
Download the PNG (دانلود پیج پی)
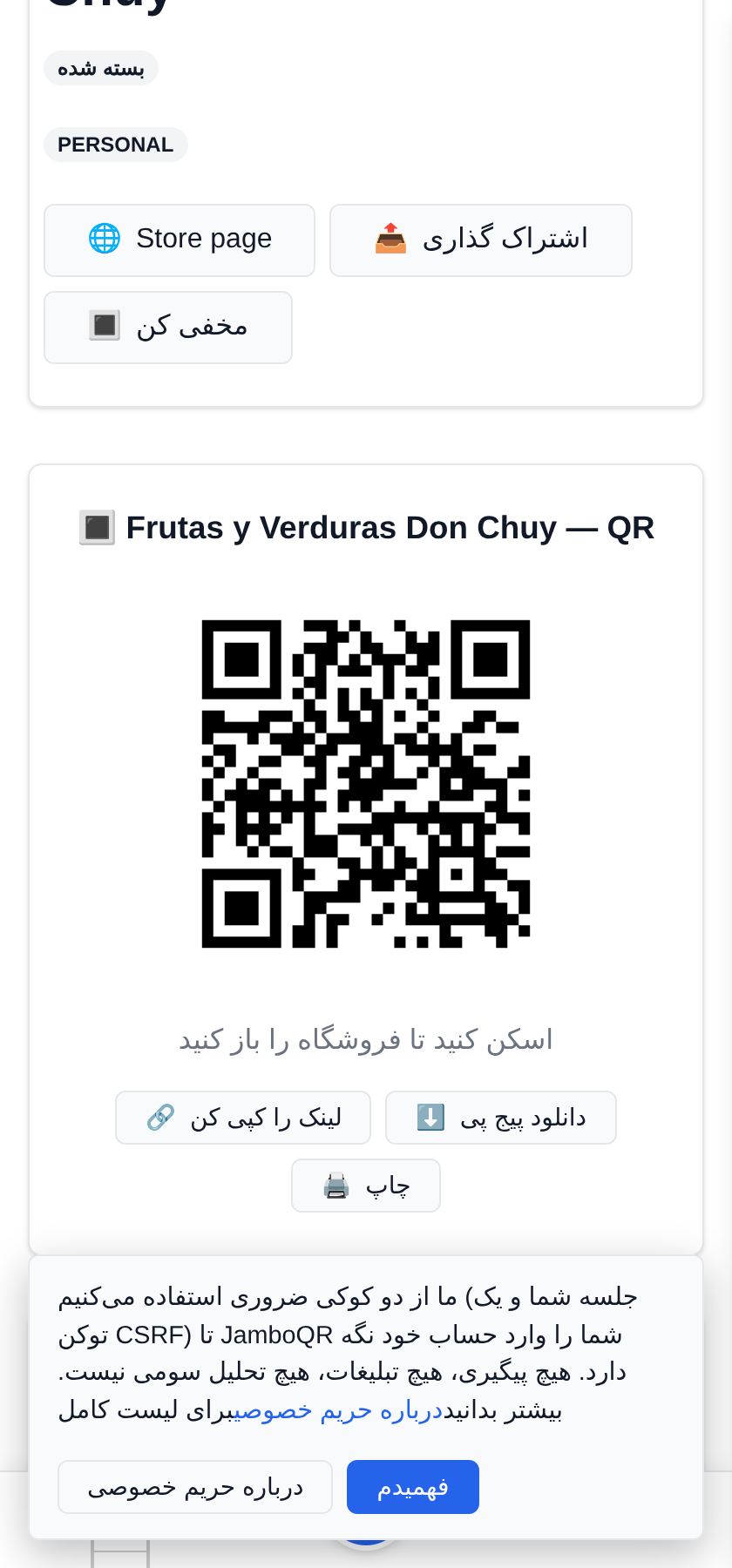(x=501, y=1118)
